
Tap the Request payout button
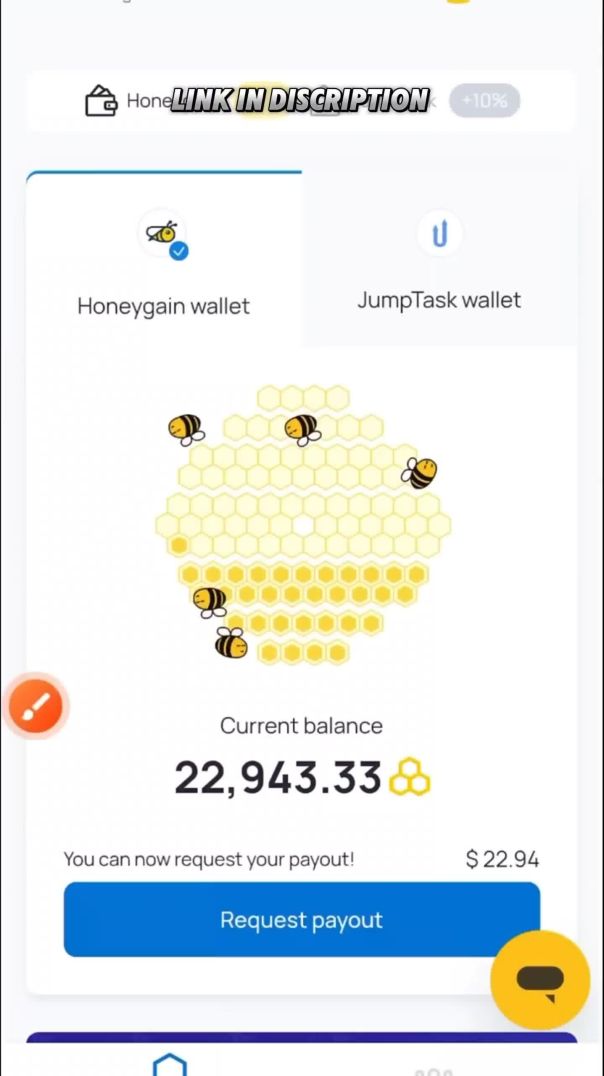tap(301, 919)
